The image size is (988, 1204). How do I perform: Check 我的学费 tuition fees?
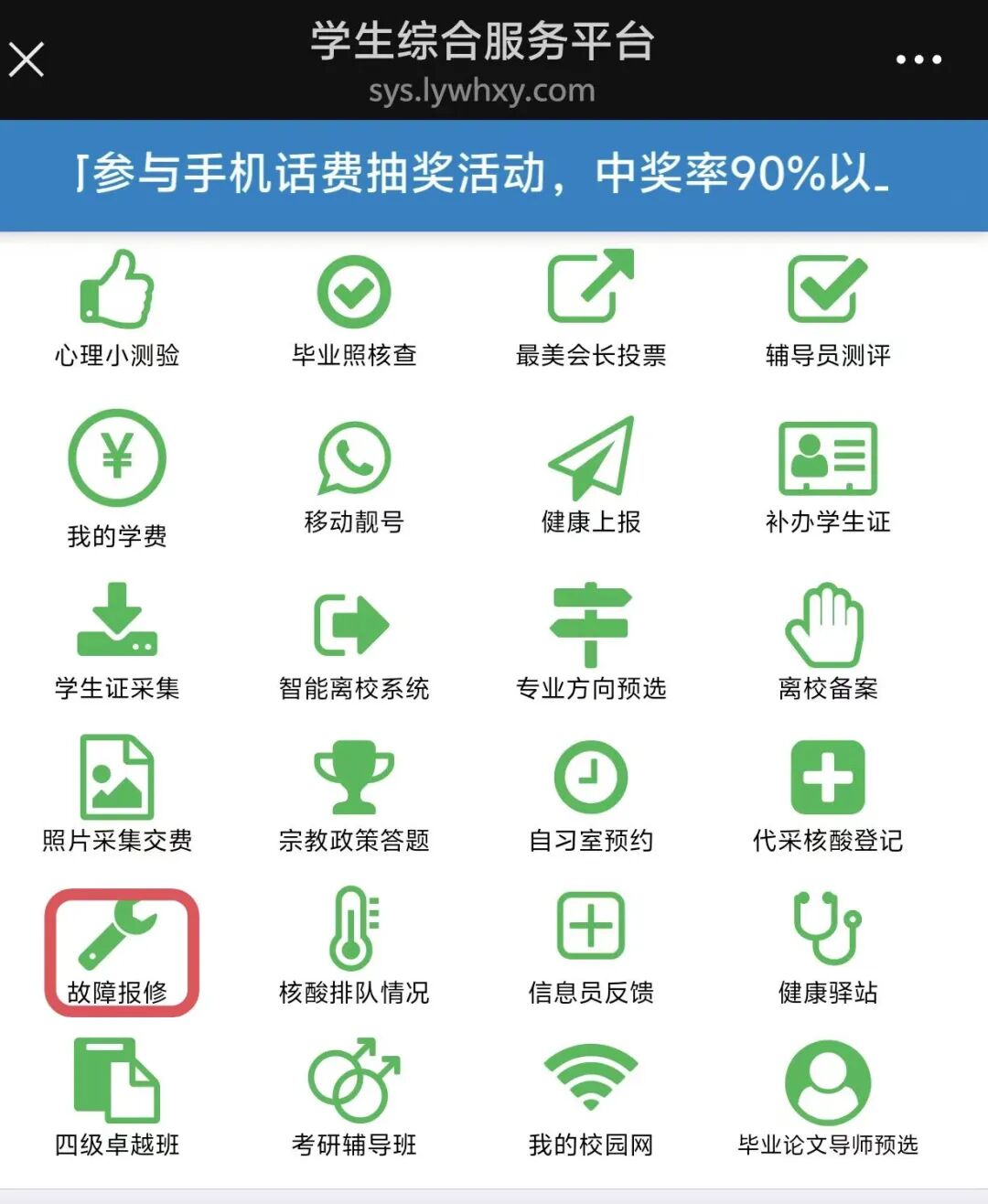pyautogui.click(x=117, y=478)
